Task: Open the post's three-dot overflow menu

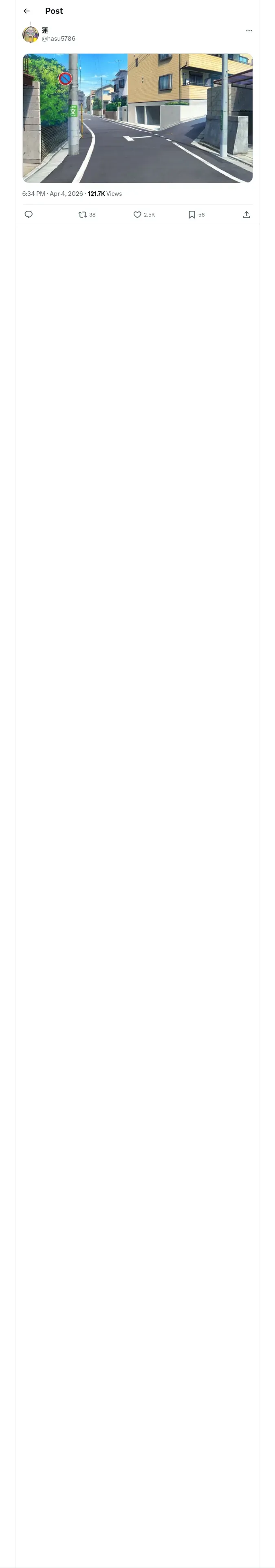Action: pyautogui.click(x=249, y=31)
